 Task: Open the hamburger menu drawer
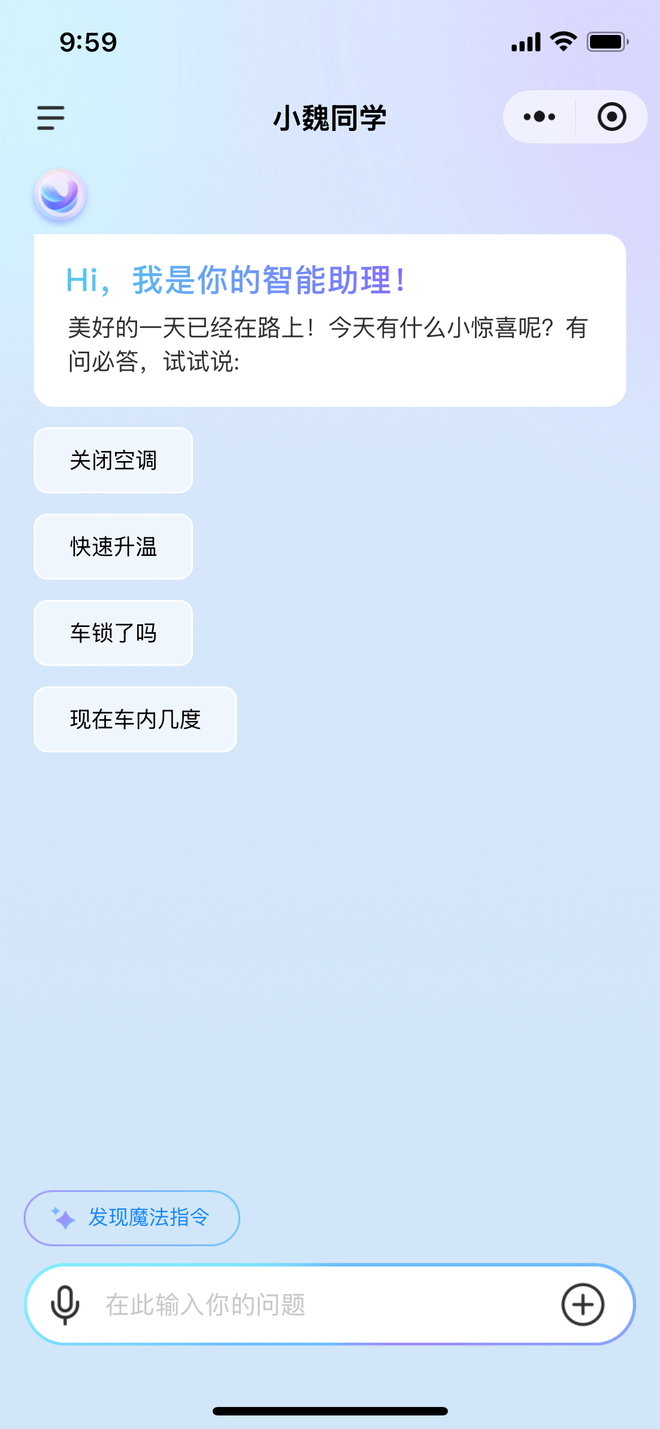pyautogui.click(x=51, y=118)
